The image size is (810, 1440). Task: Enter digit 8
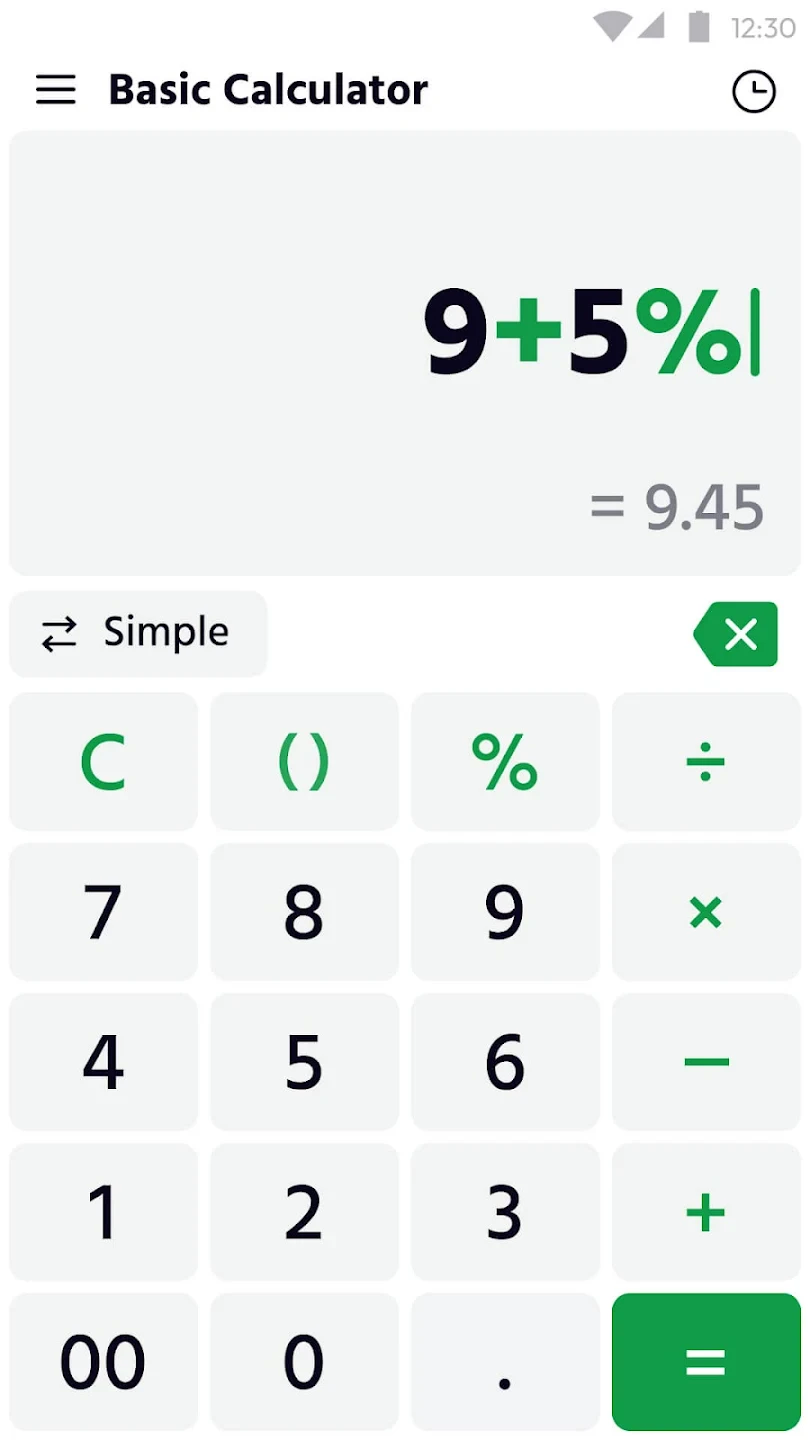tap(303, 912)
